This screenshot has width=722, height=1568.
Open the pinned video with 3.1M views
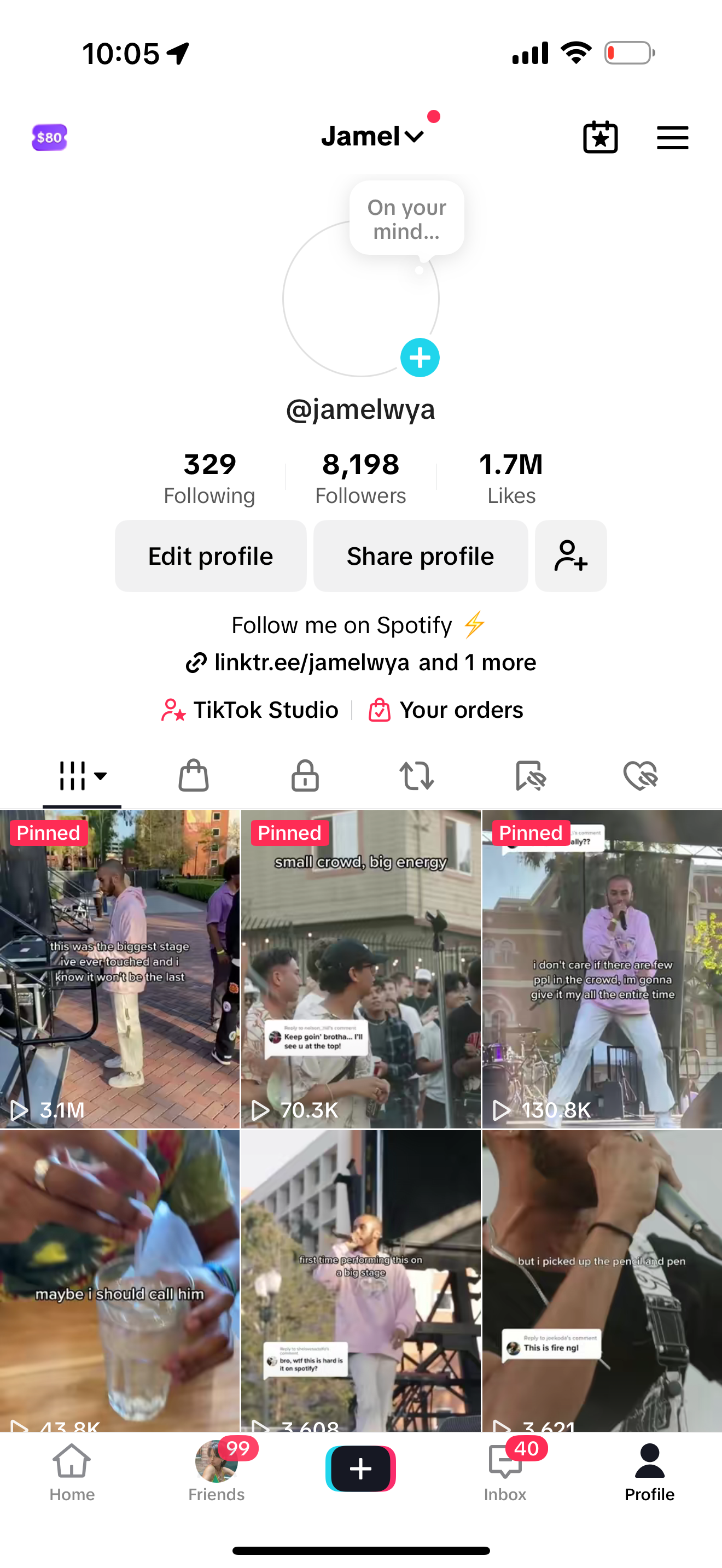(x=119, y=969)
